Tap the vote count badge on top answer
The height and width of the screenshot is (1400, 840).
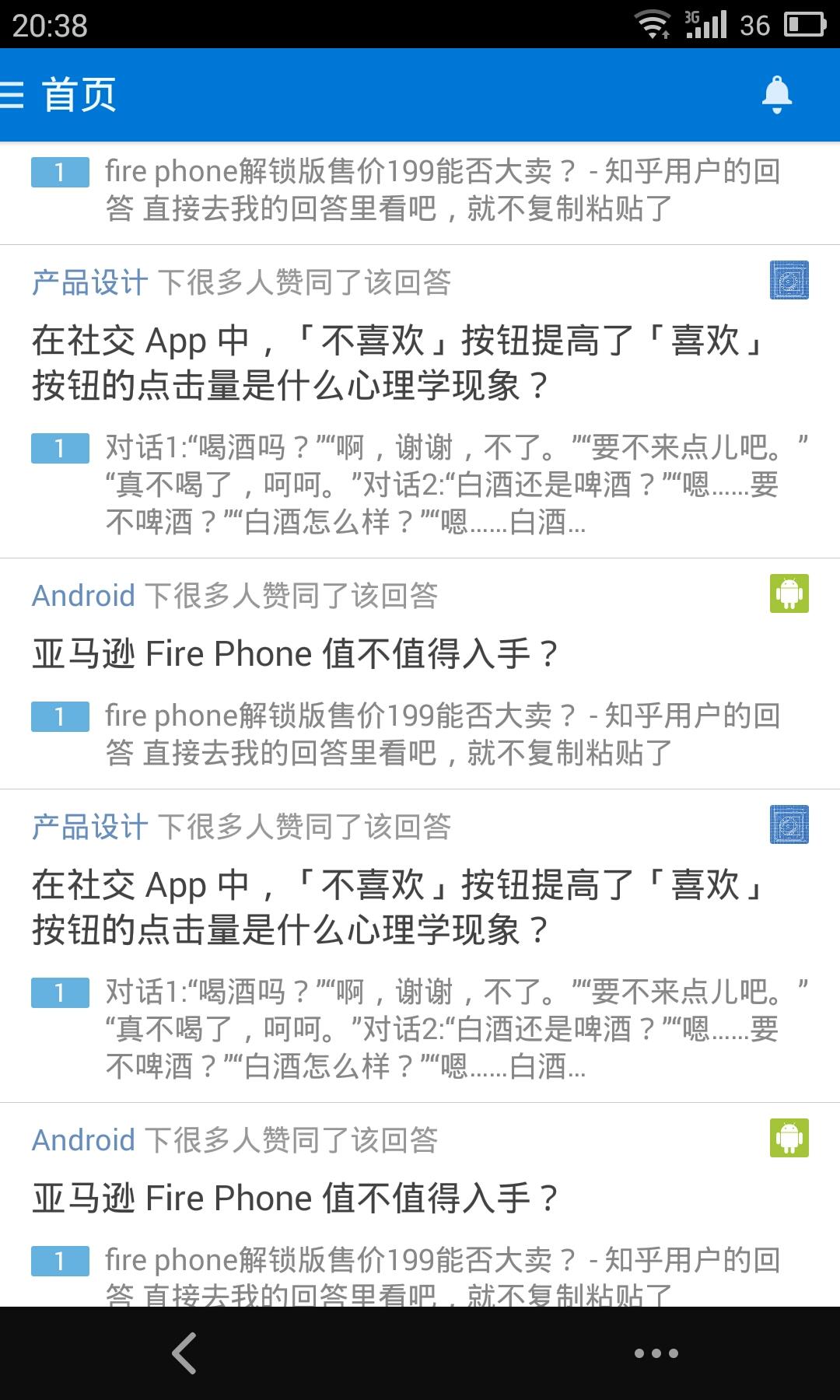58,172
